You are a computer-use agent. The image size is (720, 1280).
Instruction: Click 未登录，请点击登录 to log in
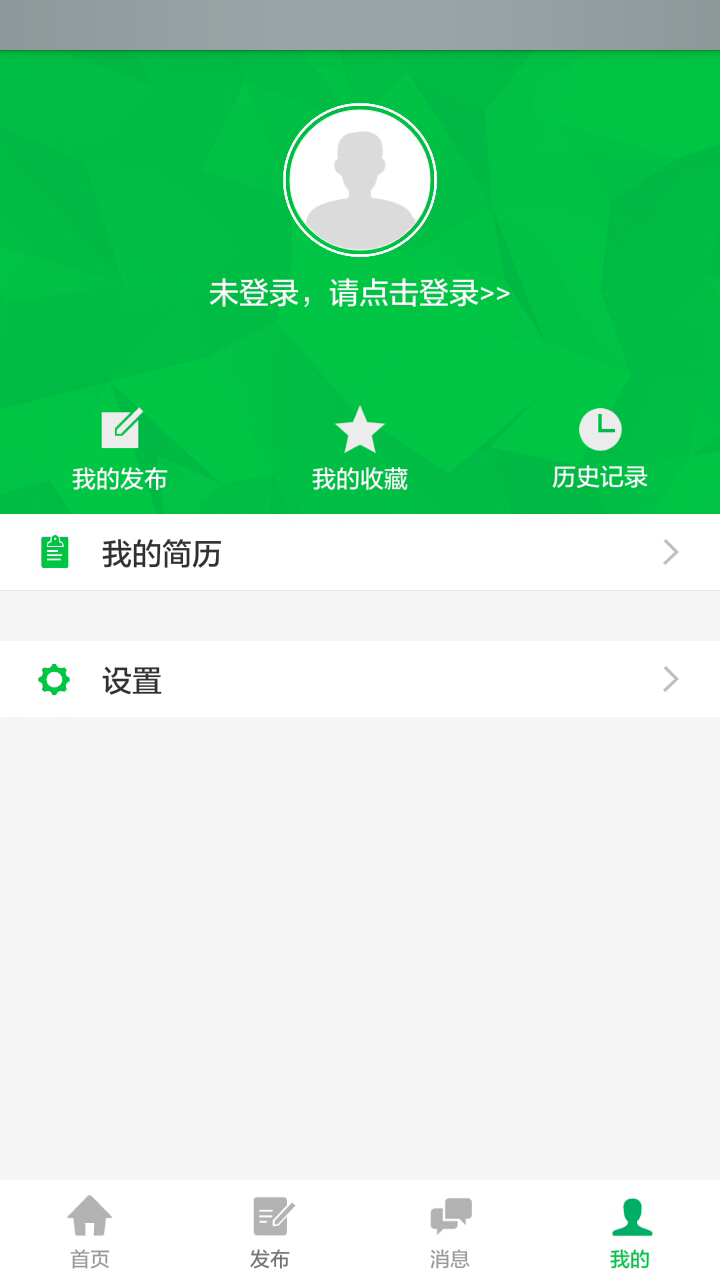tap(360, 294)
